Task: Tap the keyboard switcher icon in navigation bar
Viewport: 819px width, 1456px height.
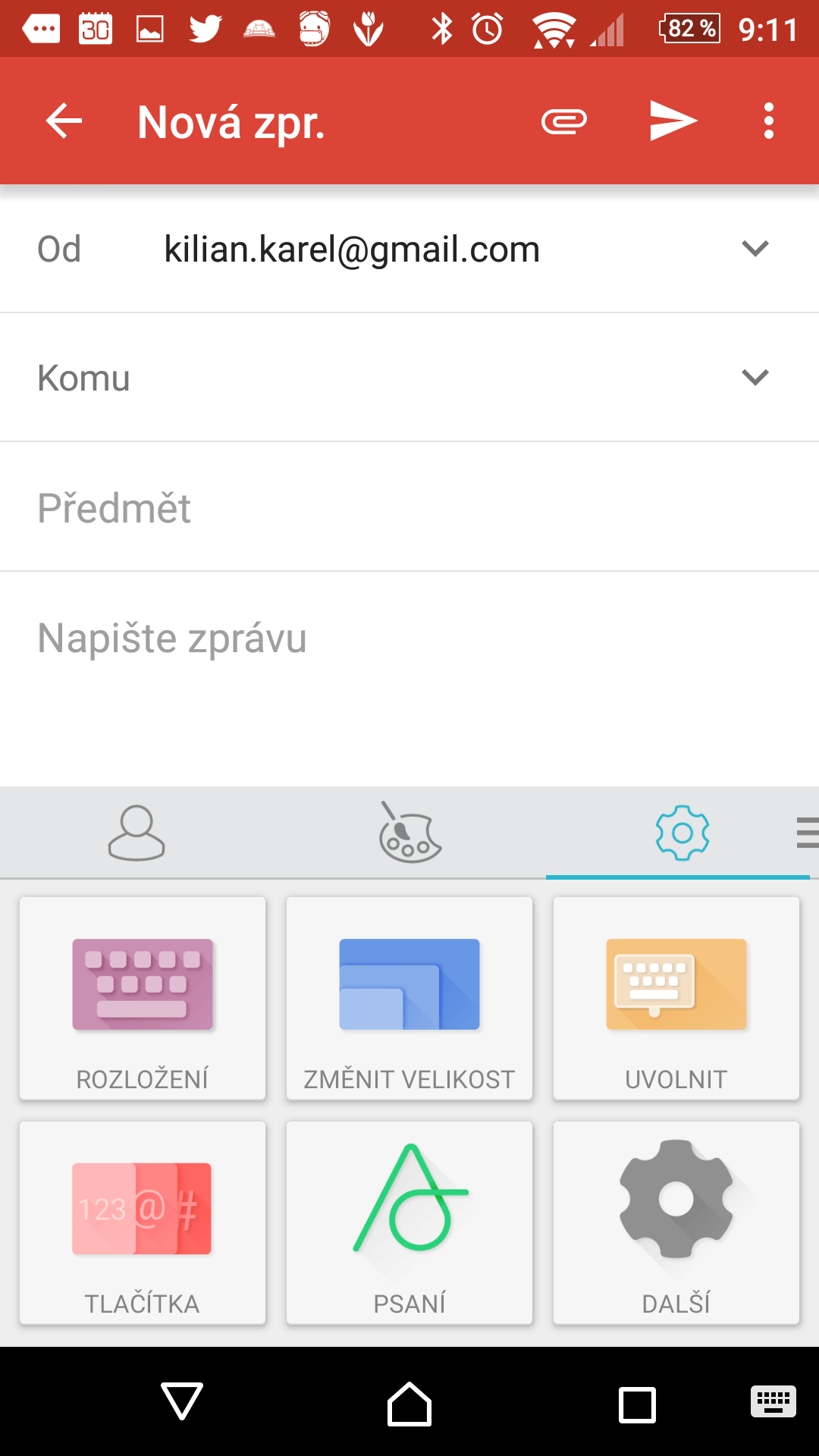Action: pyautogui.click(x=773, y=1401)
